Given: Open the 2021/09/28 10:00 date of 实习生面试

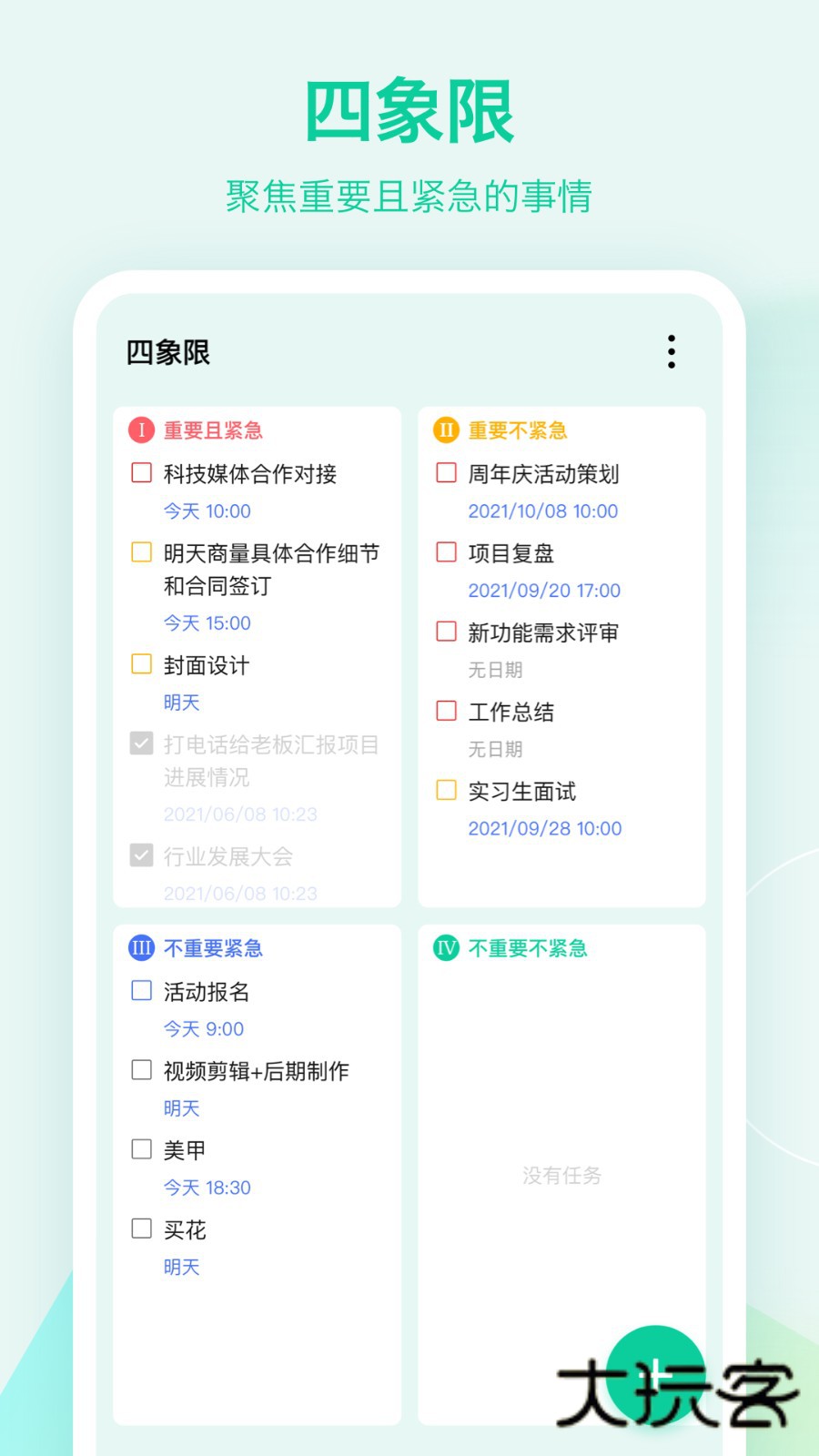Looking at the screenshot, I should tap(544, 828).
